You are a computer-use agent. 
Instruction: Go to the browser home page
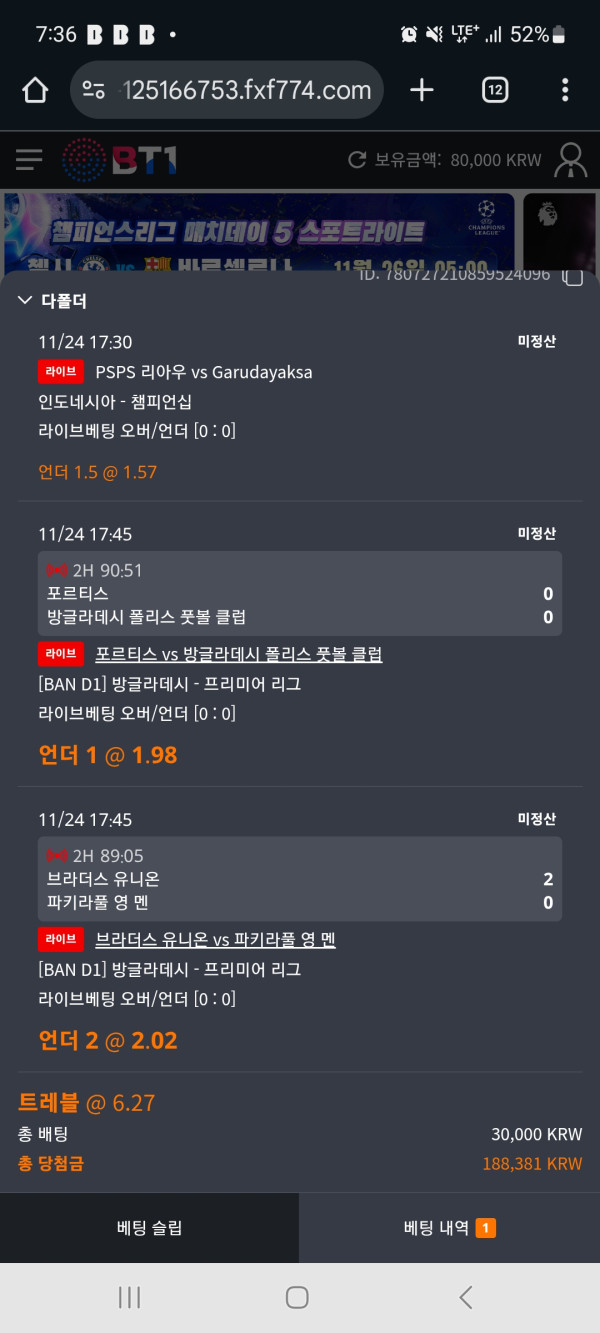(x=35, y=91)
